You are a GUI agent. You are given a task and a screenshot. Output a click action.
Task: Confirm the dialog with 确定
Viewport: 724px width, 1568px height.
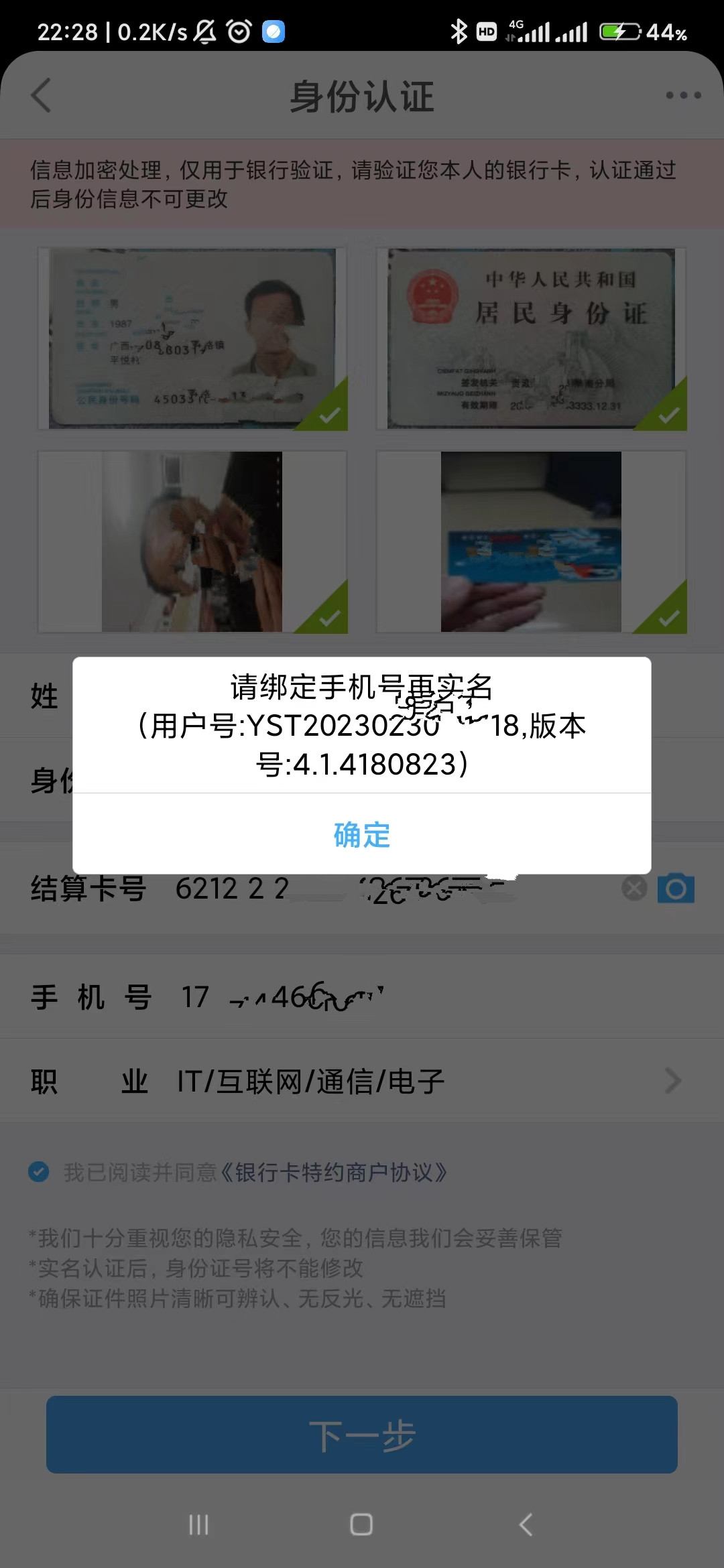tap(362, 834)
